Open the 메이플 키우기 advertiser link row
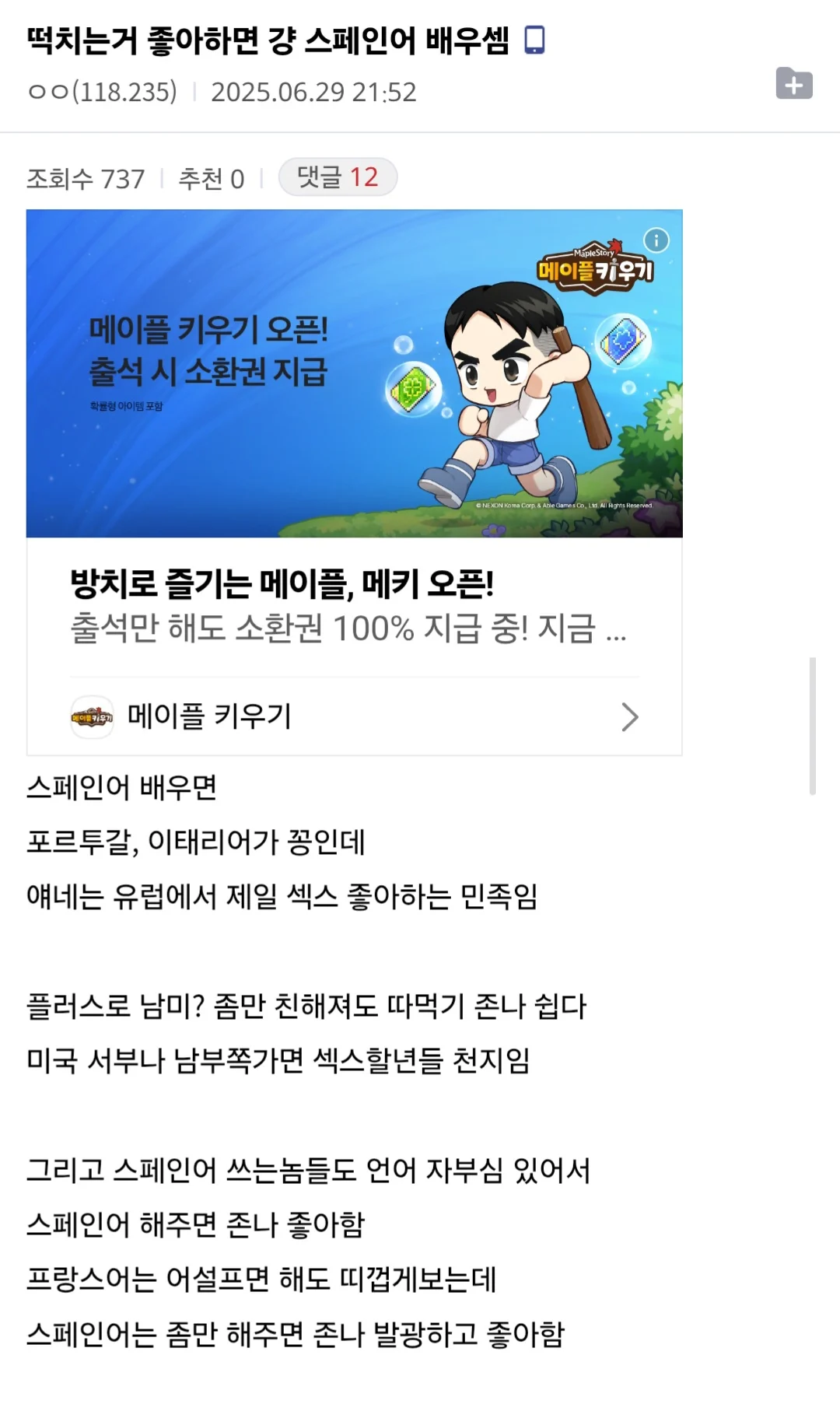The height and width of the screenshot is (1411, 840). [354, 716]
